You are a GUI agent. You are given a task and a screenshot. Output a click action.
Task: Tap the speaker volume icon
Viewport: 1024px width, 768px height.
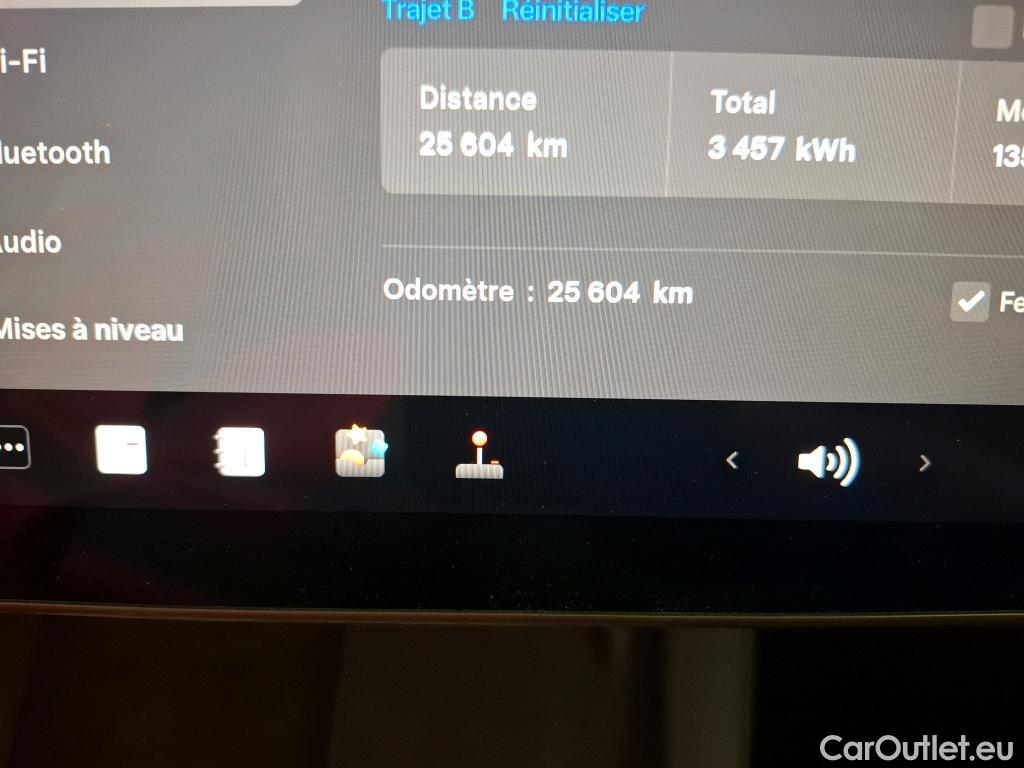pyautogui.click(x=828, y=462)
